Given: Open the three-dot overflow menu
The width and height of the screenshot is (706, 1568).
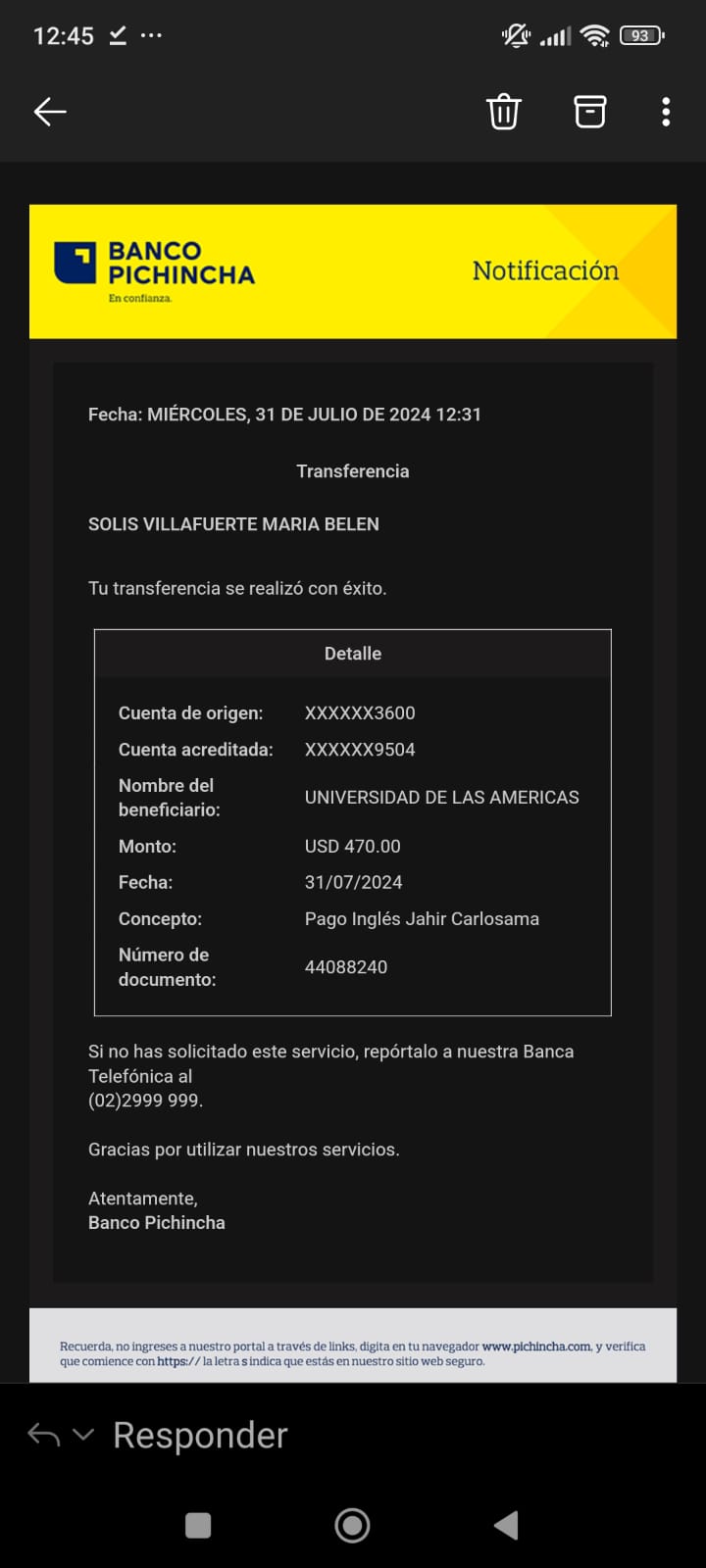Looking at the screenshot, I should pos(666,112).
